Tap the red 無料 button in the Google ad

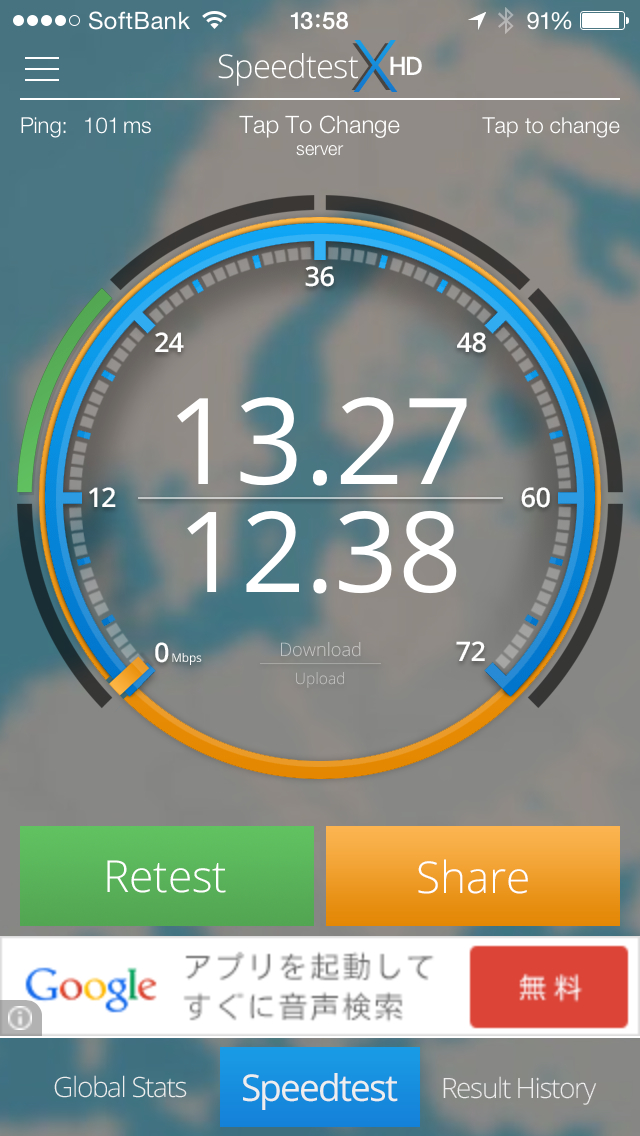549,987
